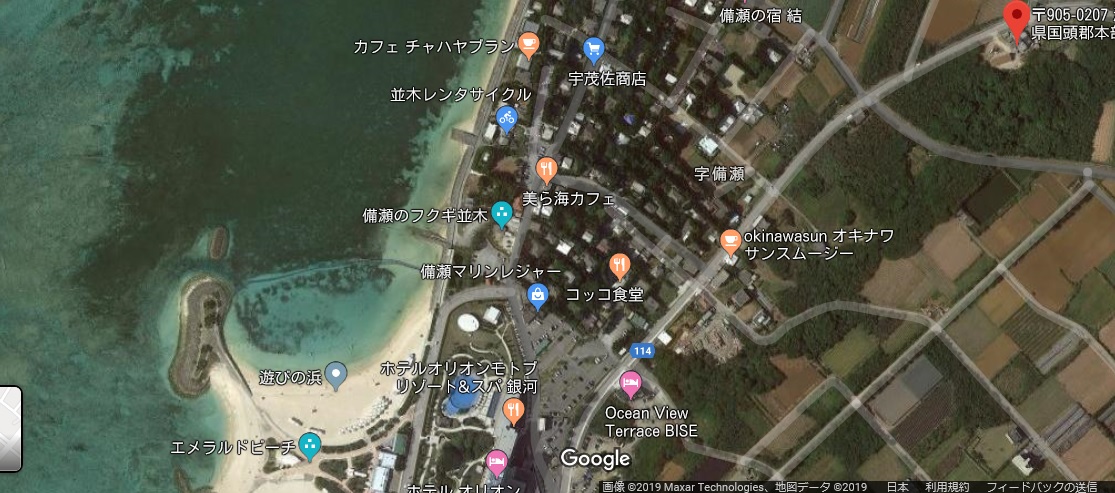Open the 美ら海カフェ restaurant marker
This screenshot has width=1115, height=493.
(x=546, y=169)
